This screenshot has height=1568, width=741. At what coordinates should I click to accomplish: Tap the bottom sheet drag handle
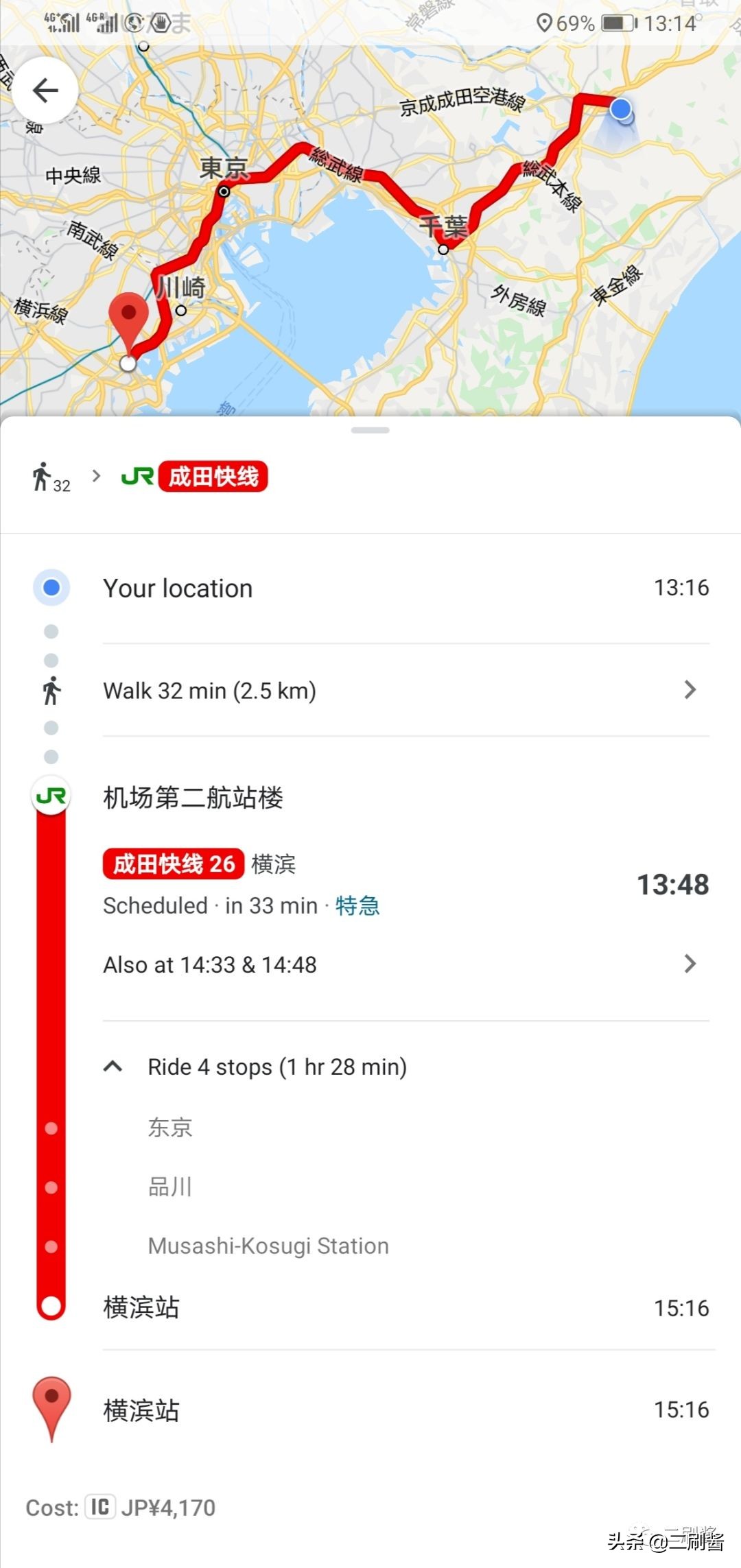tap(370, 431)
